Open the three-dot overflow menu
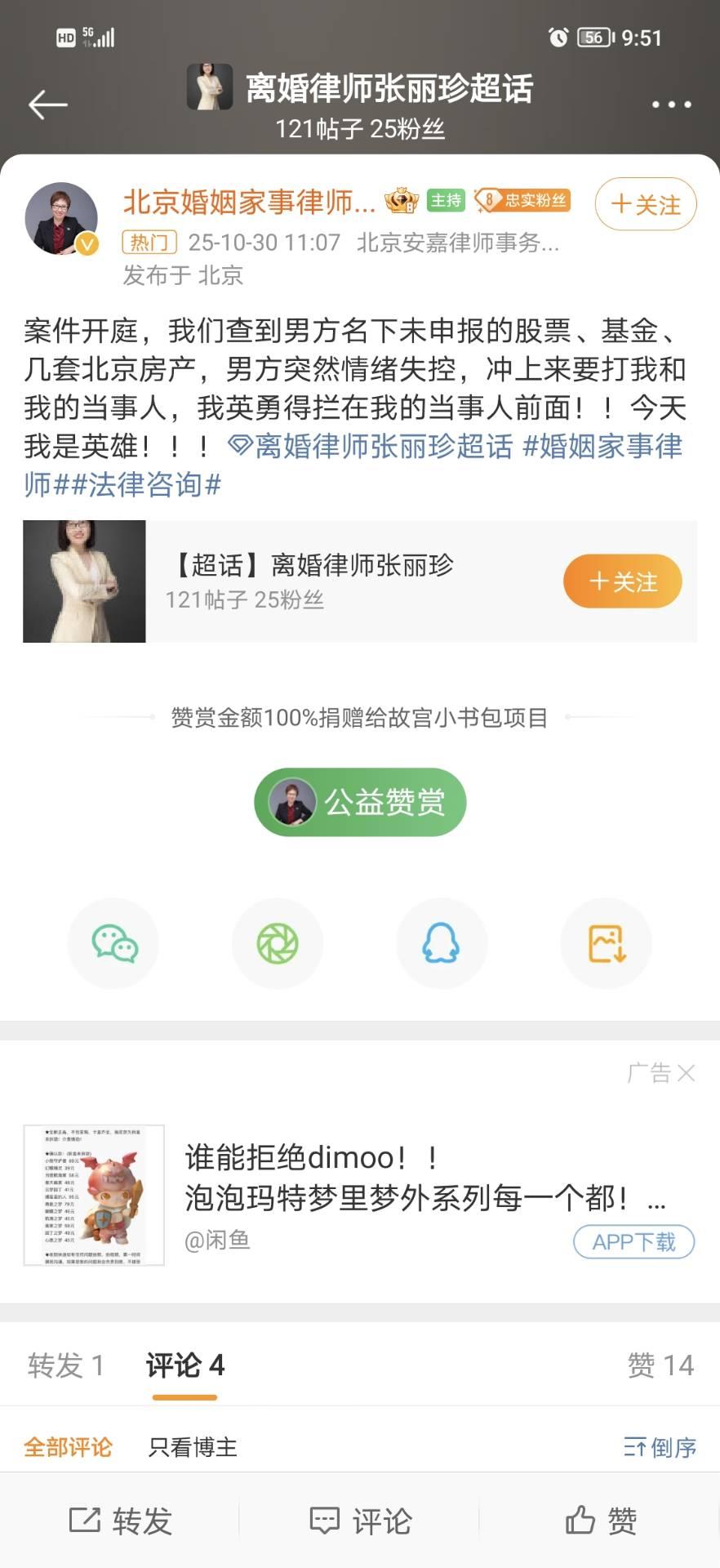The width and height of the screenshot is (720, 1568). pyautogui.click(x=671, y=105)
